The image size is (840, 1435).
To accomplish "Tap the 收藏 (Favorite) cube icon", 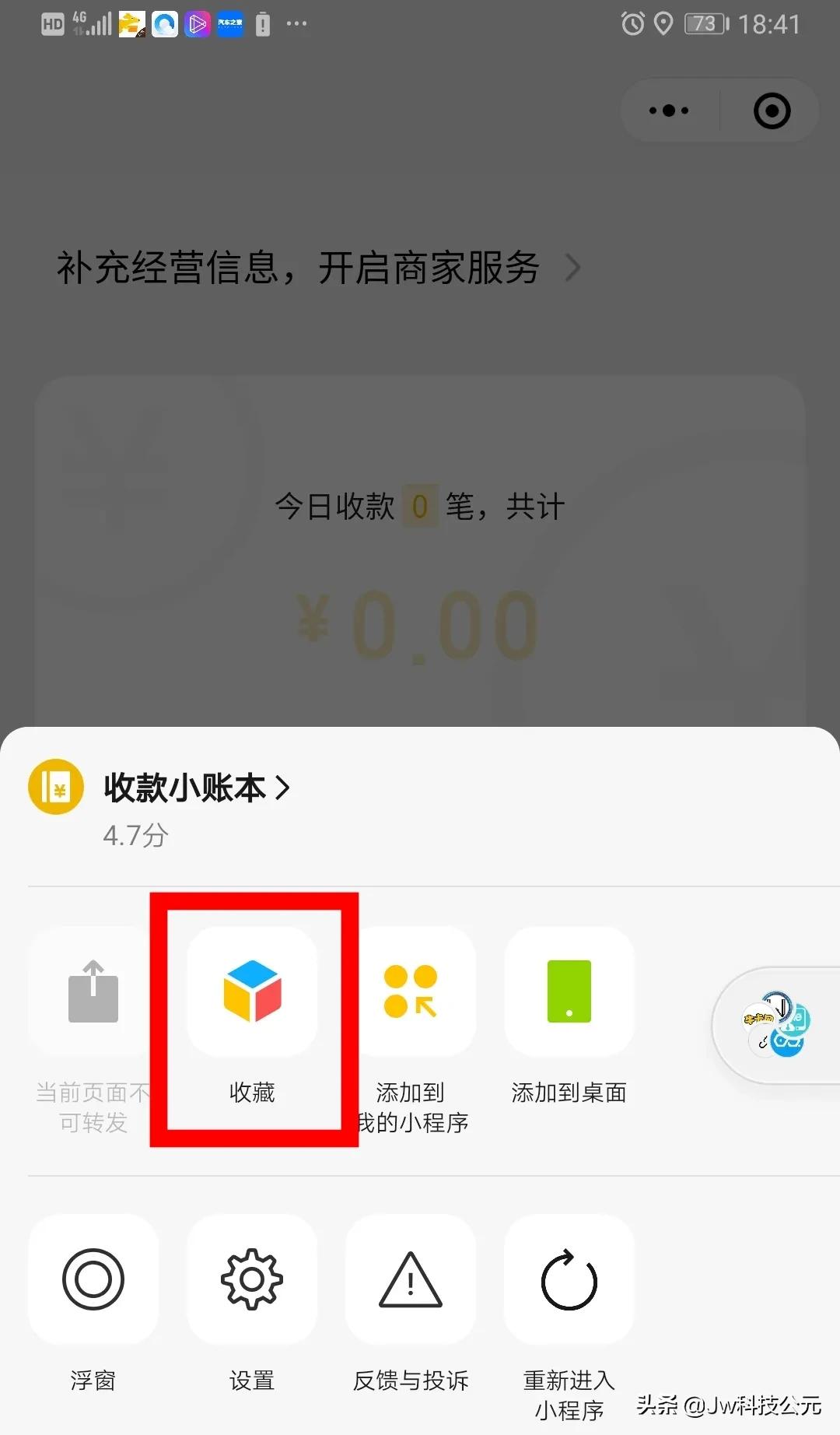I will coord(252,992).
